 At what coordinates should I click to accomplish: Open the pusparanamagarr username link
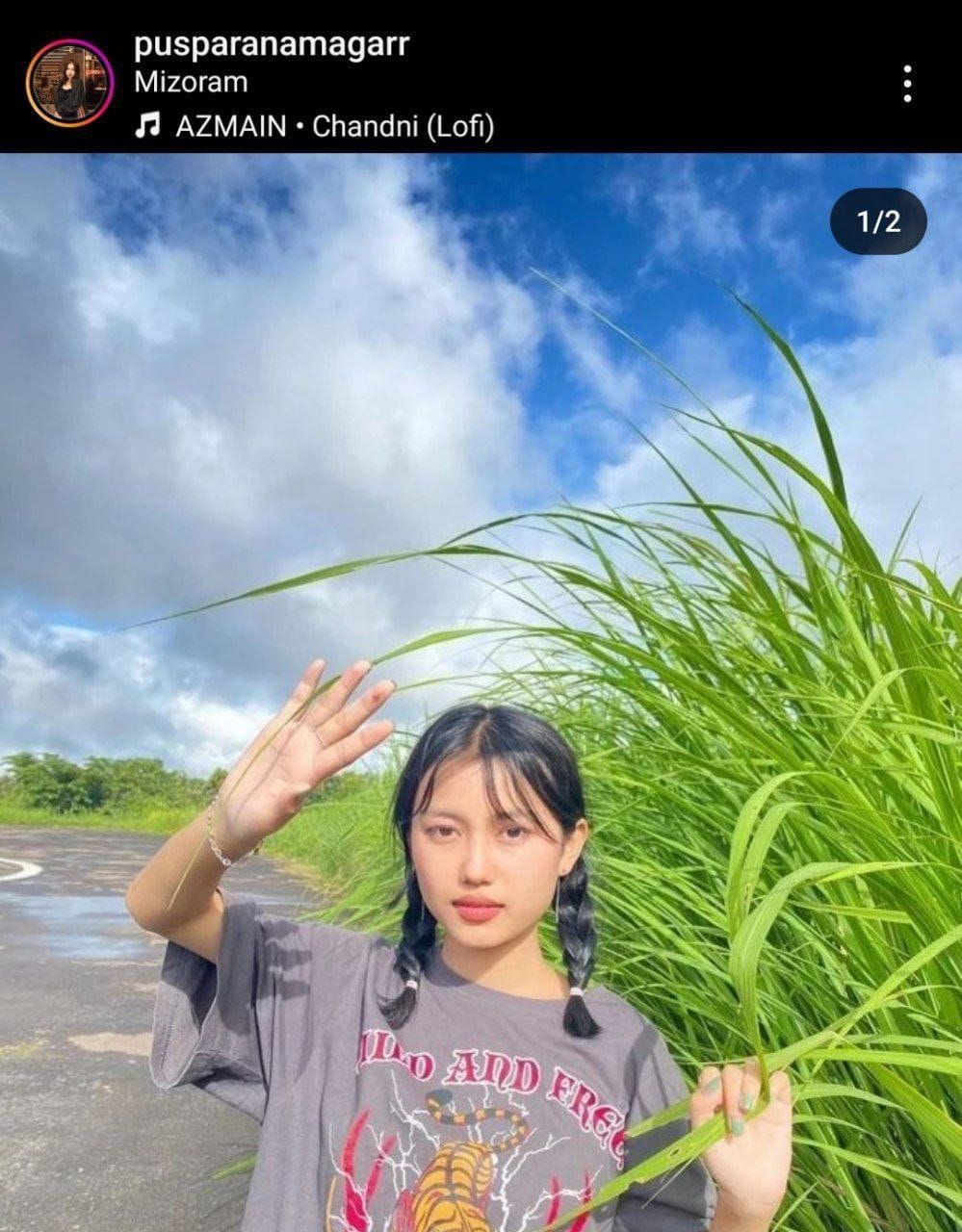(272, 44)
